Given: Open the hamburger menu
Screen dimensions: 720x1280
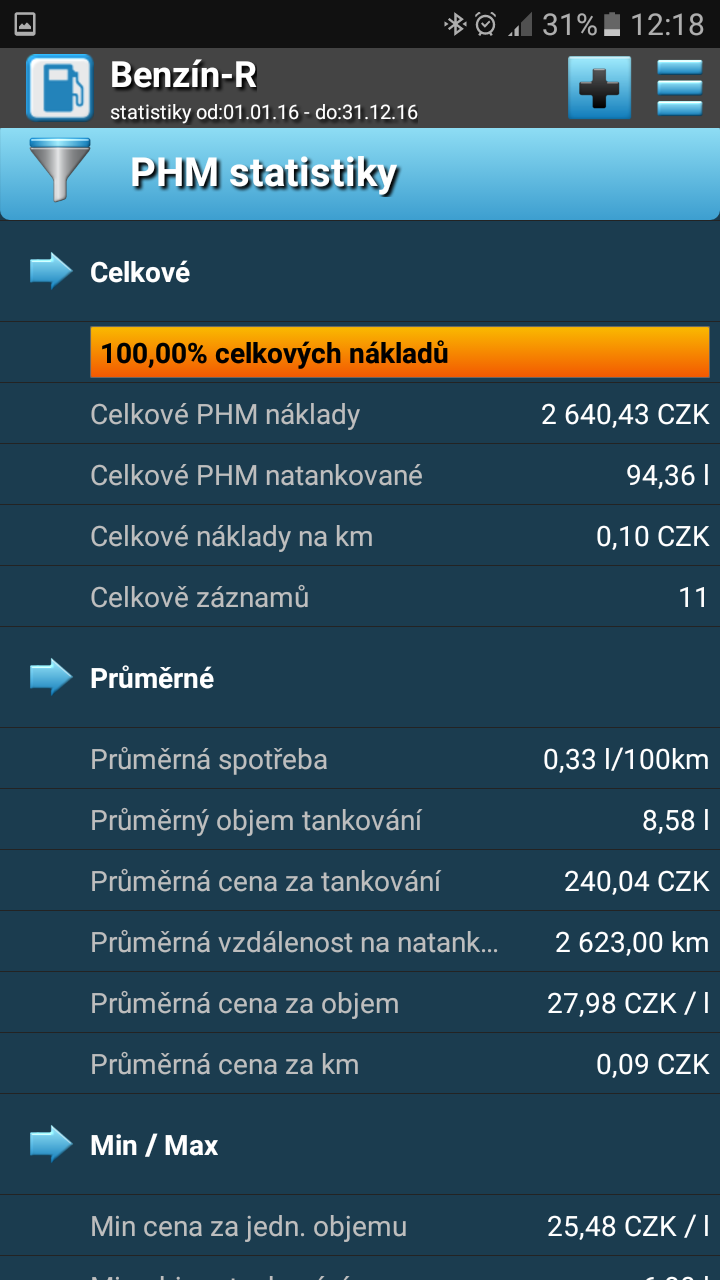Looking at the screenshot, I should click(x=680, y=88).
